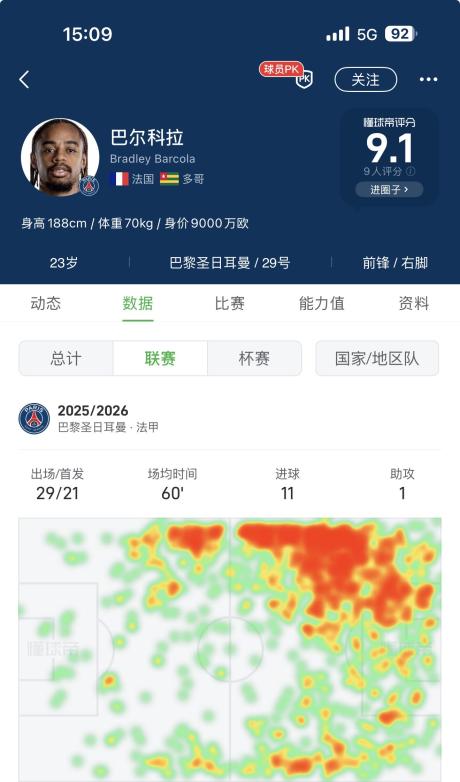Open the 能力值 tab
The image size is (460, 782).
(321, 303)
